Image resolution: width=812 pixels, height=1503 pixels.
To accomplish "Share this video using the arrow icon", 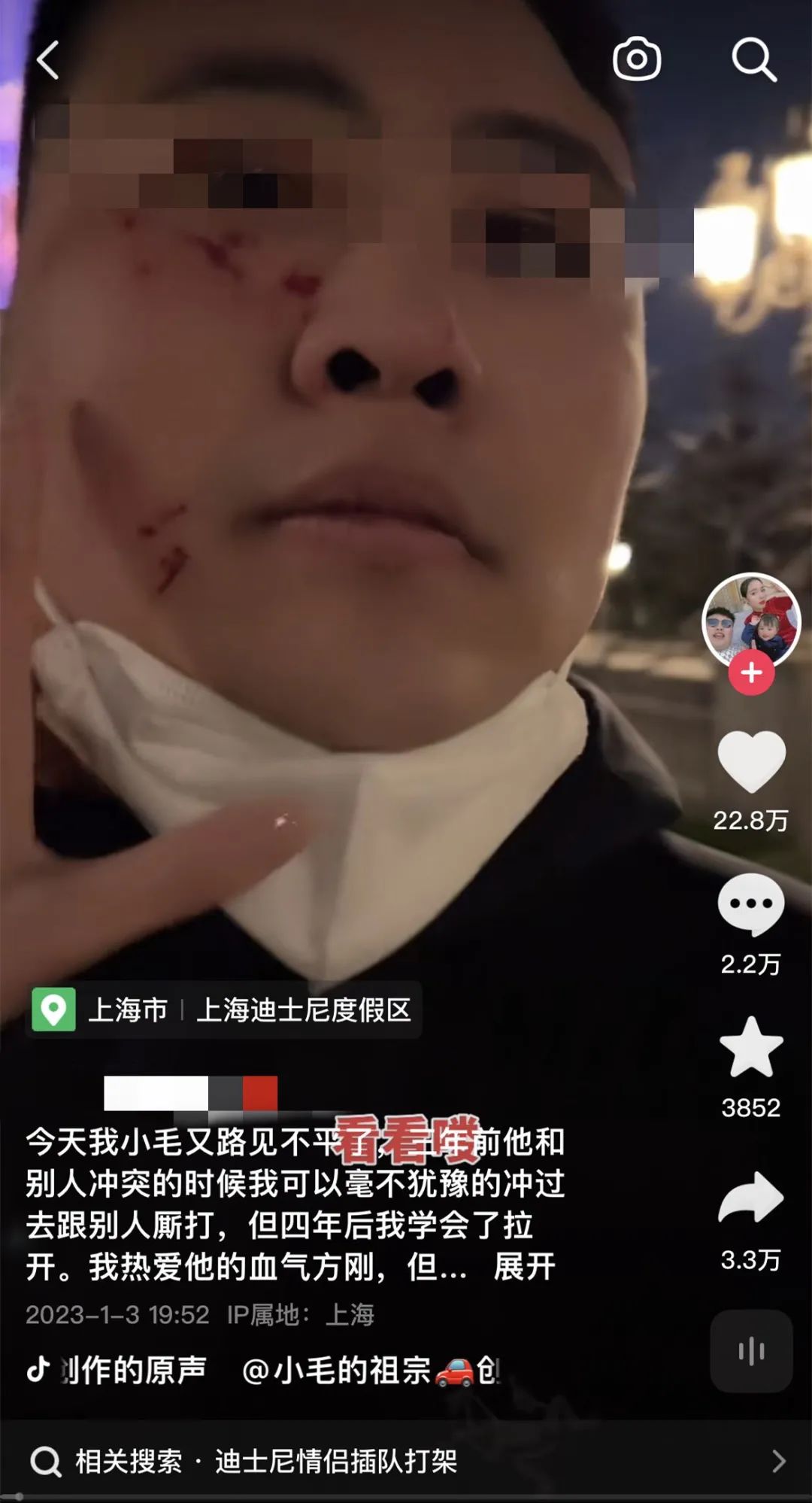I will pyautogui.click(x=751, y=1198).
